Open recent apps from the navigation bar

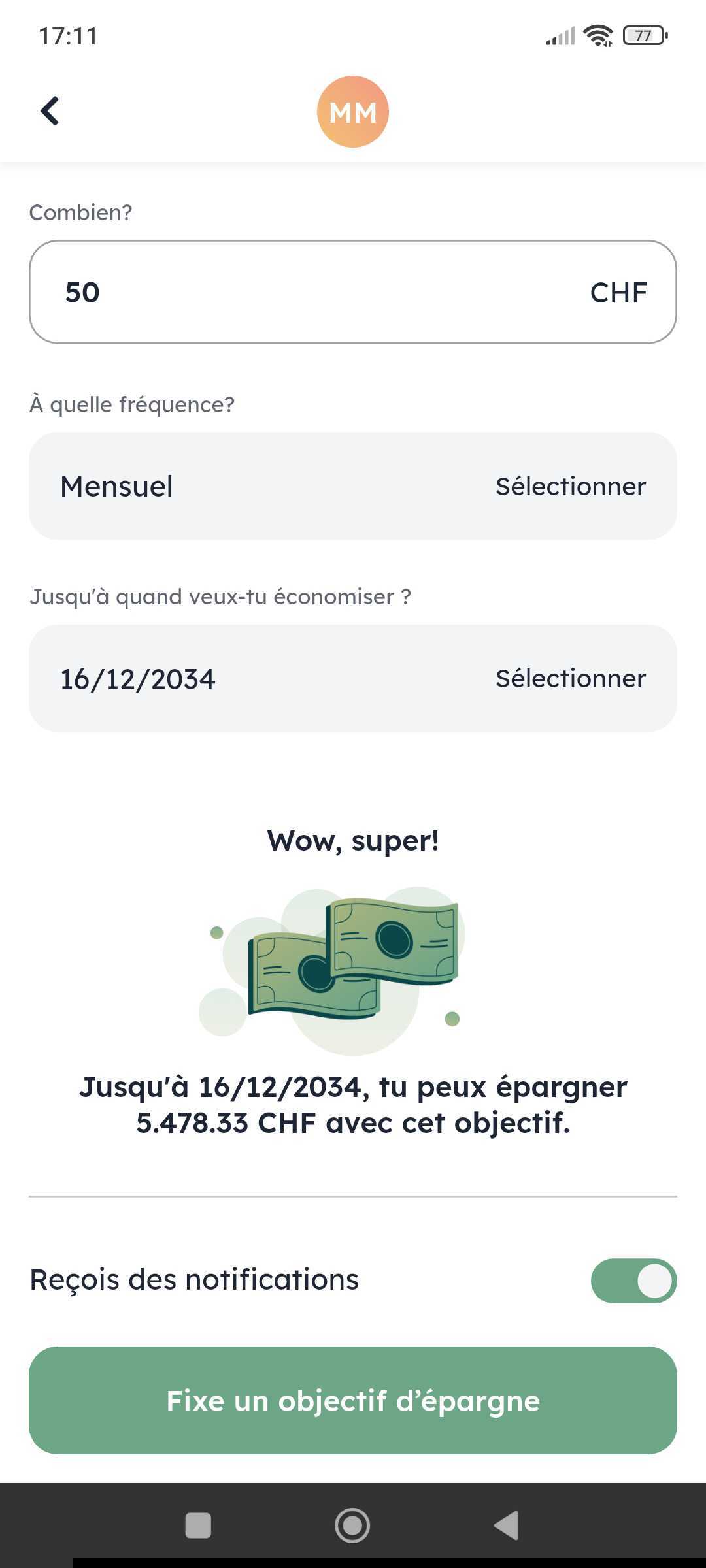pos(198,1526)
